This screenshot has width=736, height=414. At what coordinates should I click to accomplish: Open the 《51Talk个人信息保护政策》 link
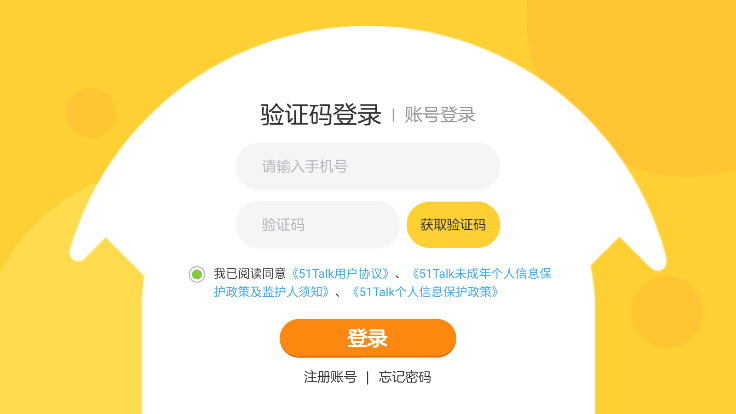(424, 292)
